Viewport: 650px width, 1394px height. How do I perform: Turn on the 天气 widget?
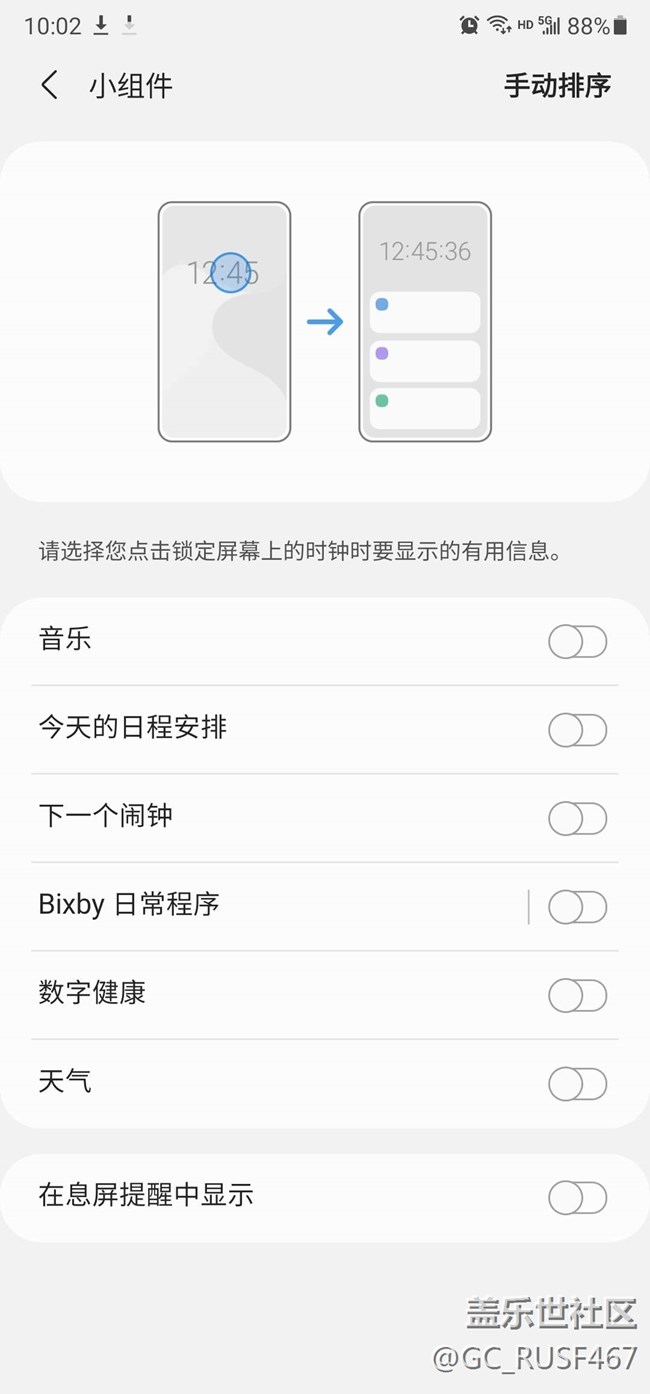[x=577, y=1083]
